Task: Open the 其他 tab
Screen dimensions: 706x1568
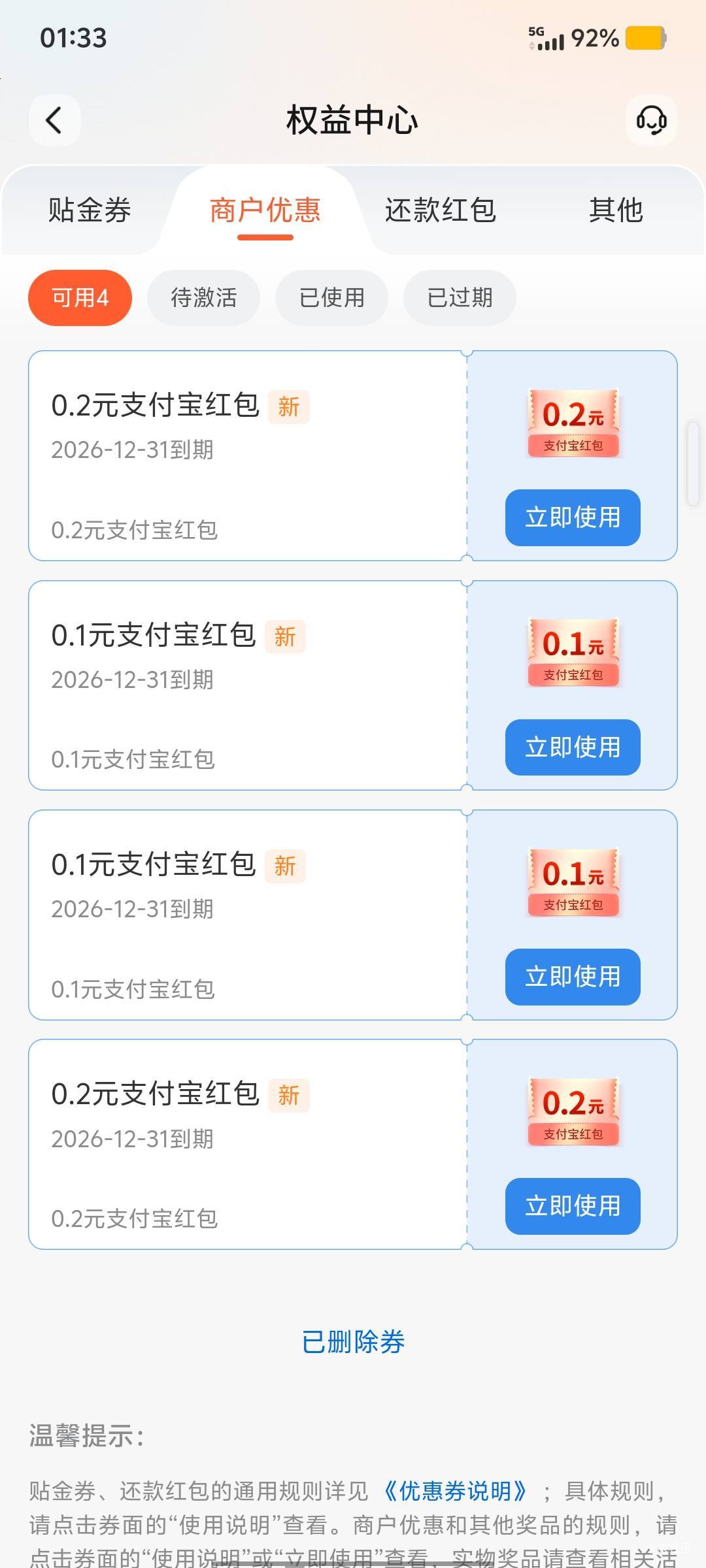Action: pos(616,210)
